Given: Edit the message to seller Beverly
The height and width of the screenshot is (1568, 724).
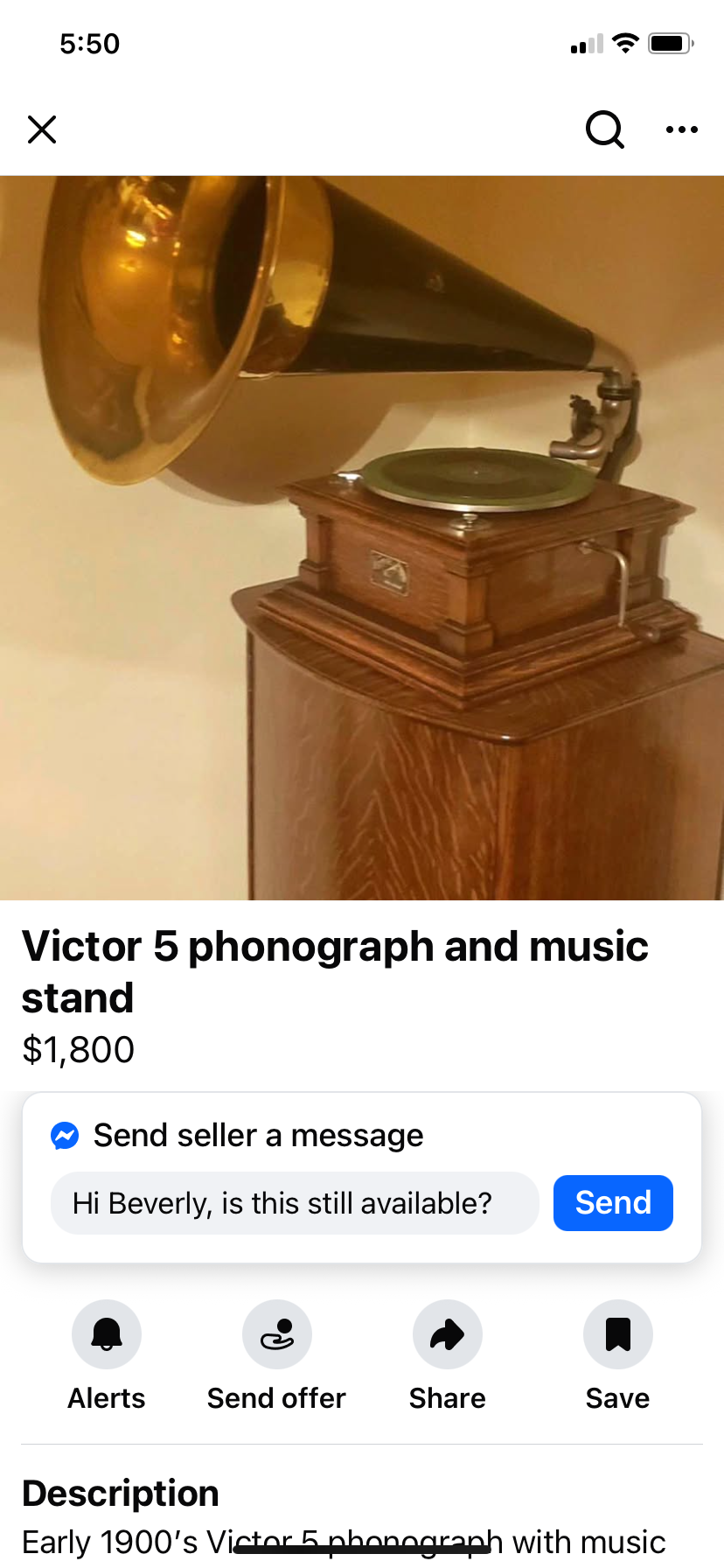Looking at the screenshot, I should pos(294,1203).
